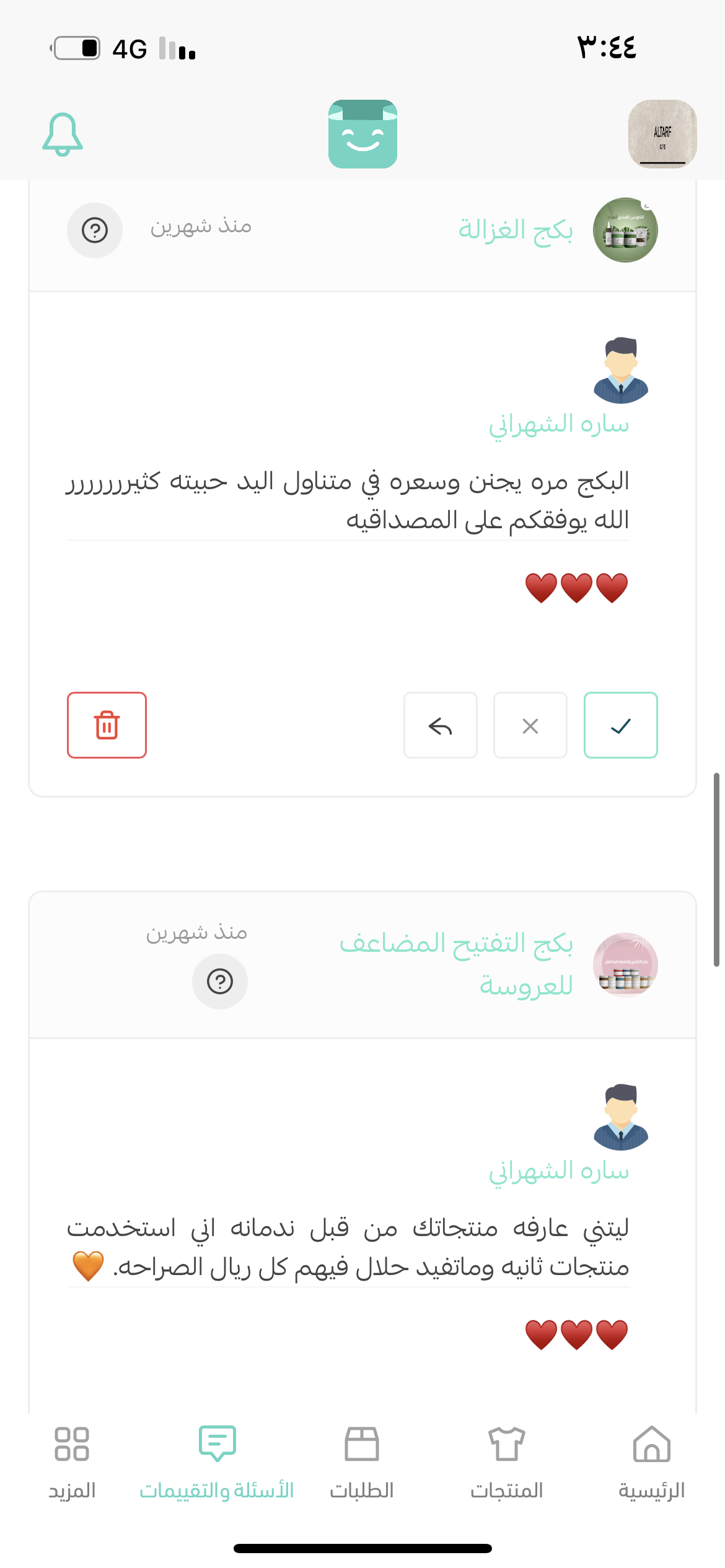Delete the review on بكج الغزالة
The height and width of the screenshot is (1568, 725).
(x=107, y=725)
